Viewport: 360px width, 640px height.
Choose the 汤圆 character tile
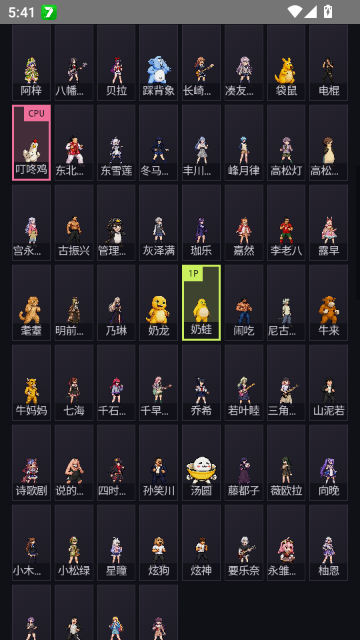tap(201, 462)
